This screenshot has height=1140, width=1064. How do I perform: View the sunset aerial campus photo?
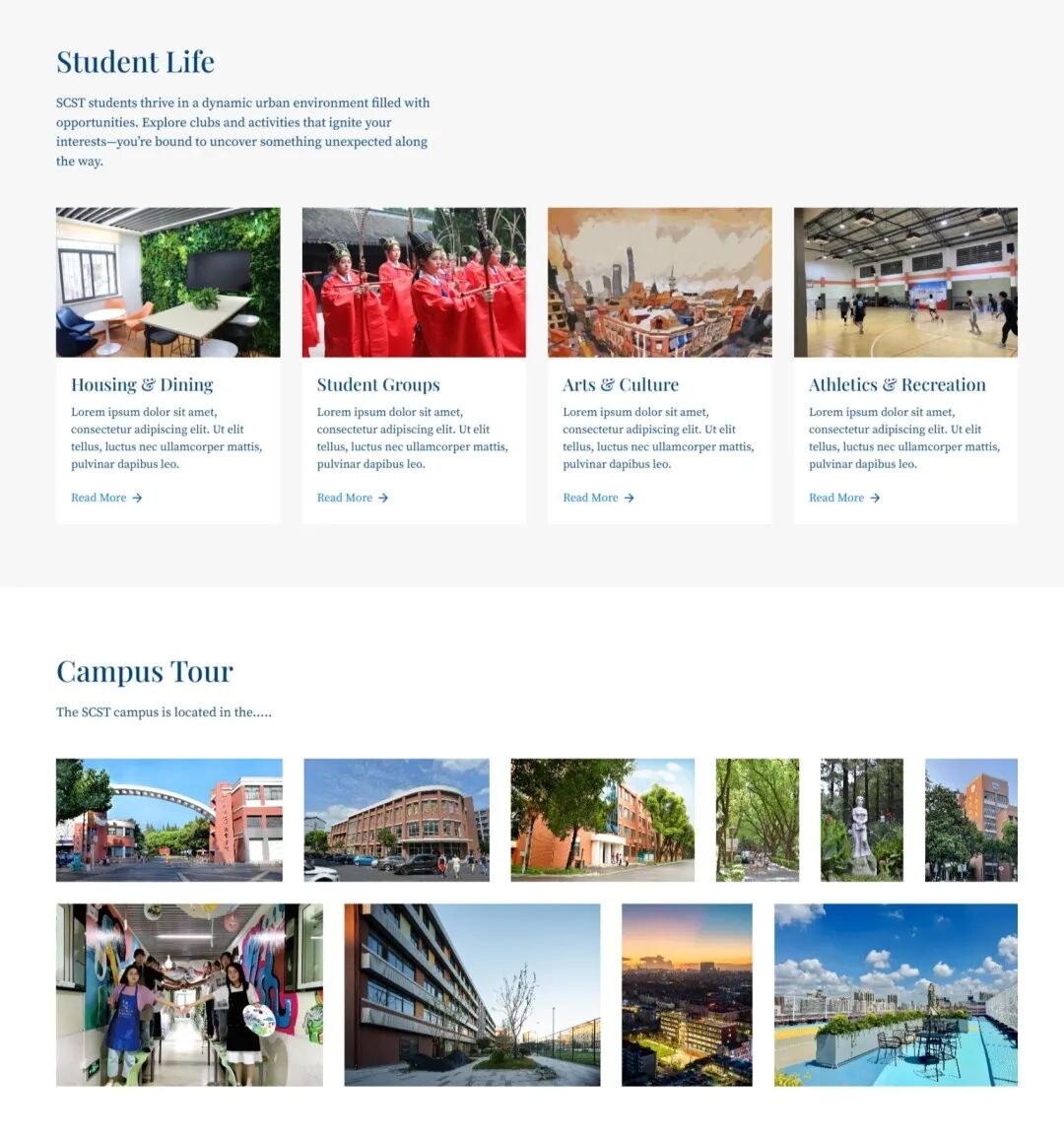tap(687, 995)
